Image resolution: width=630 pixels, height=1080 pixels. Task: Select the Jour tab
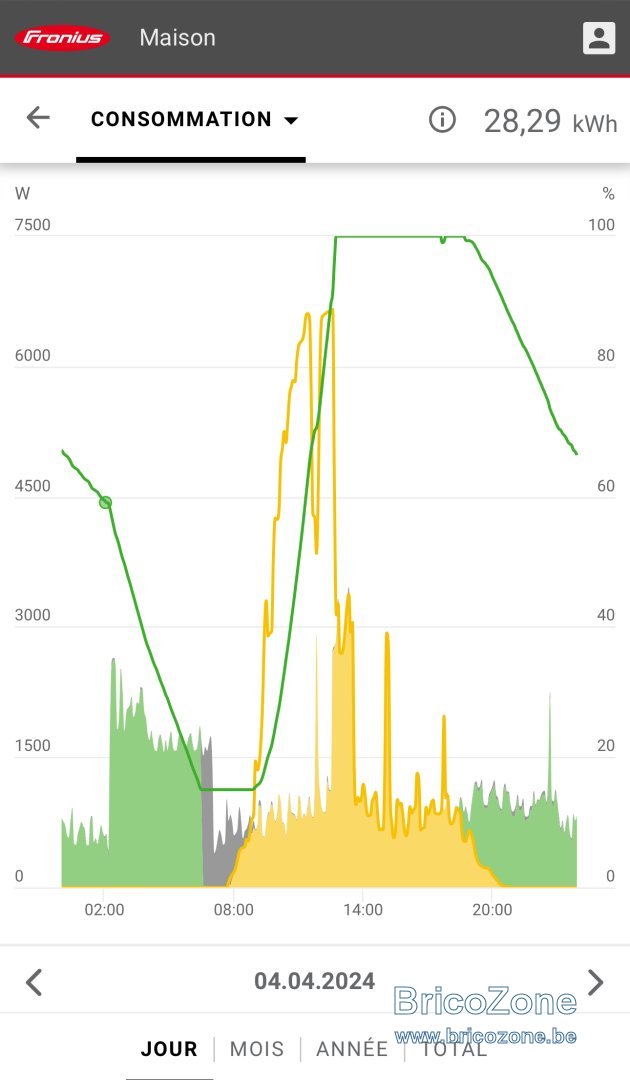coord(169,1048)
